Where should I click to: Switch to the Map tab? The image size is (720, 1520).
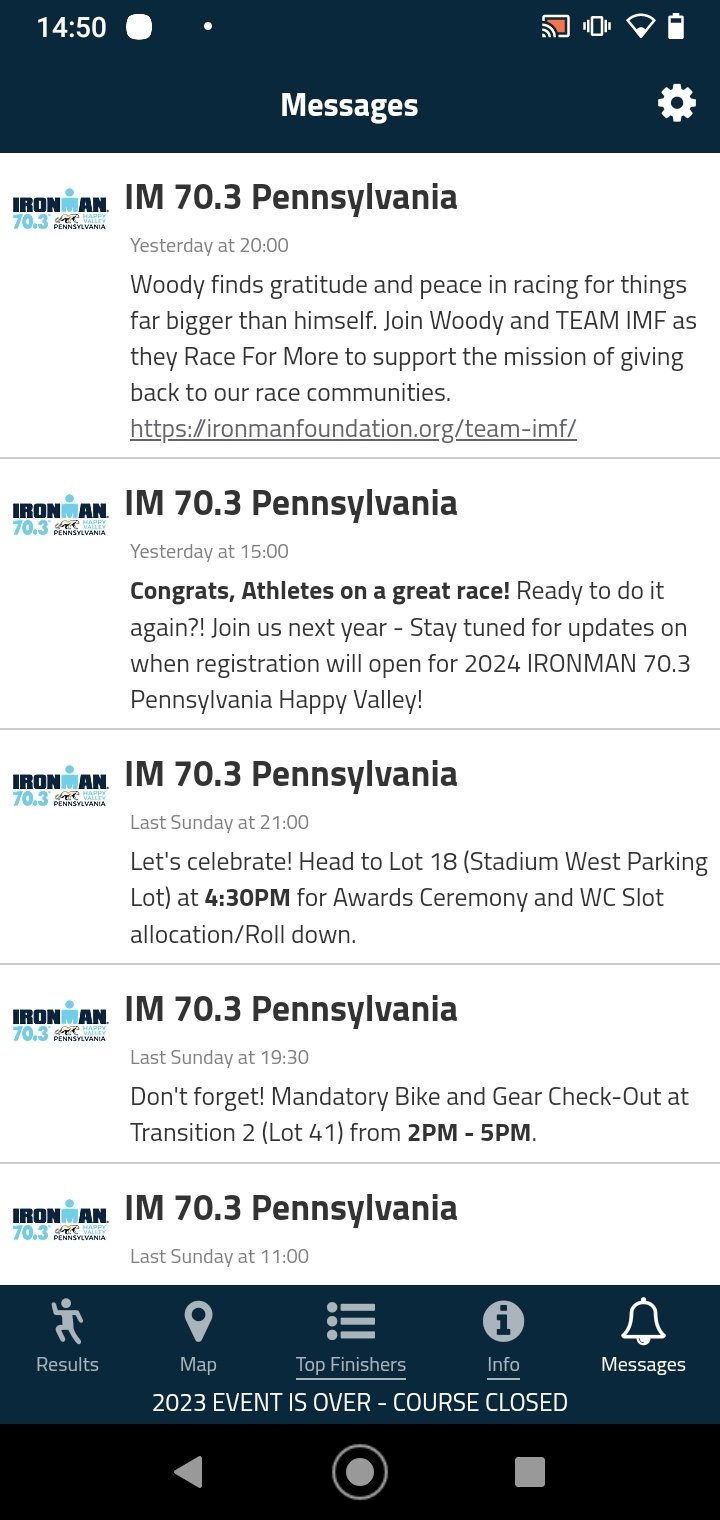[x=198, y=1336]
